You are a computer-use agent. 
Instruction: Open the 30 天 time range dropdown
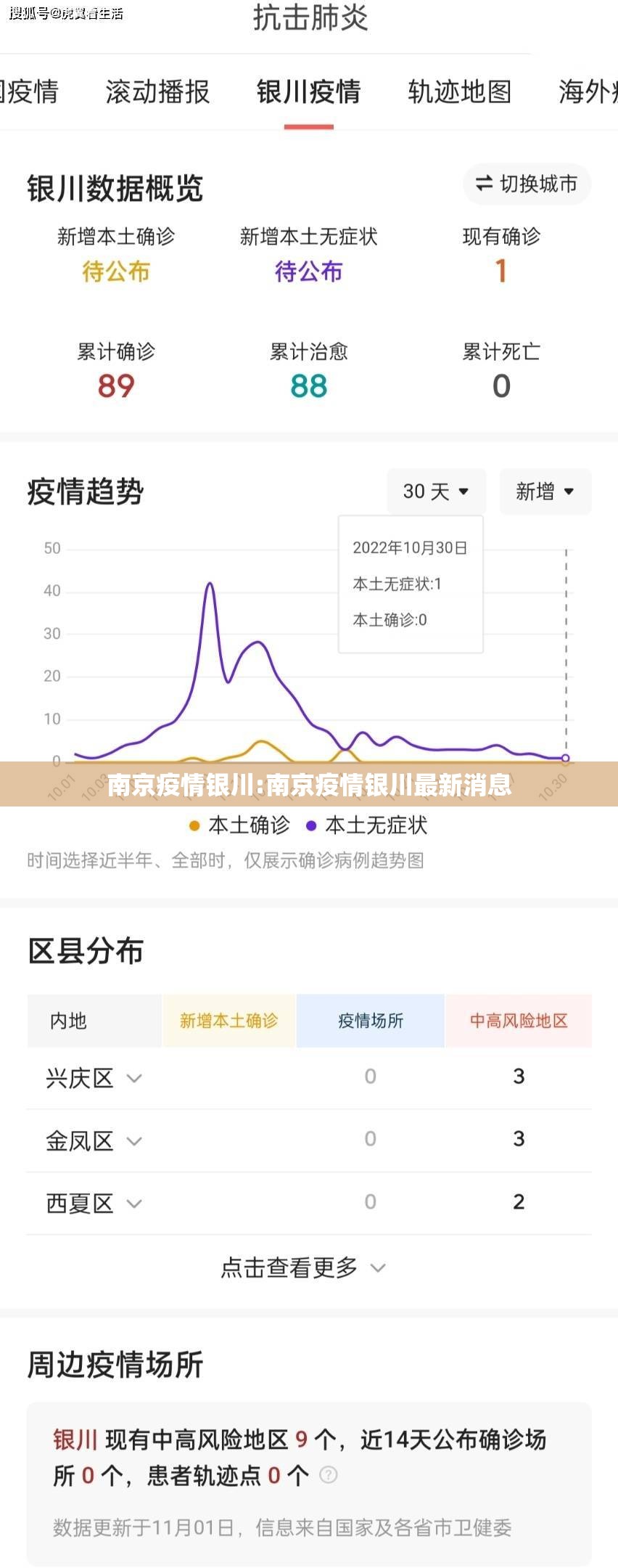435,491
